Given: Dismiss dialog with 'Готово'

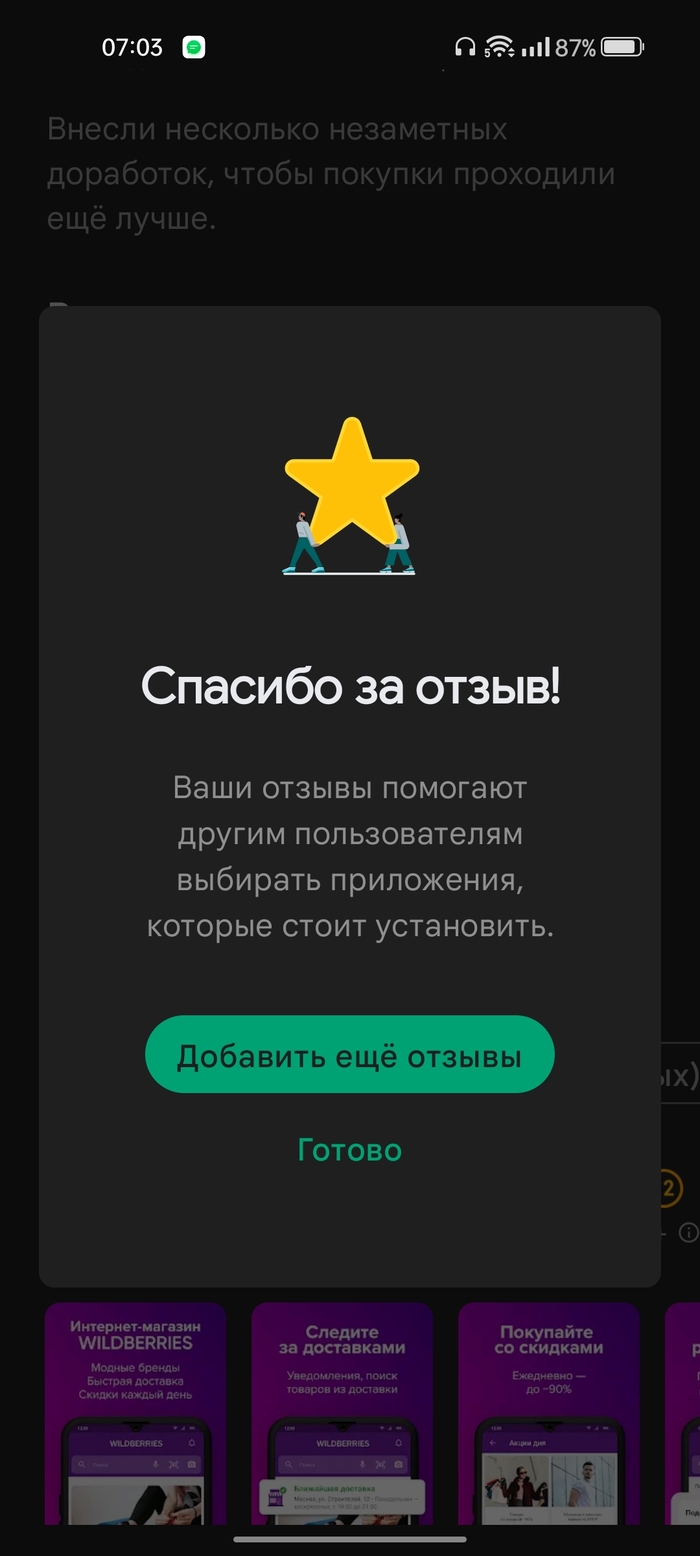Looking at the screenshot, I should pyautogui.click(x=349, y=1150).
